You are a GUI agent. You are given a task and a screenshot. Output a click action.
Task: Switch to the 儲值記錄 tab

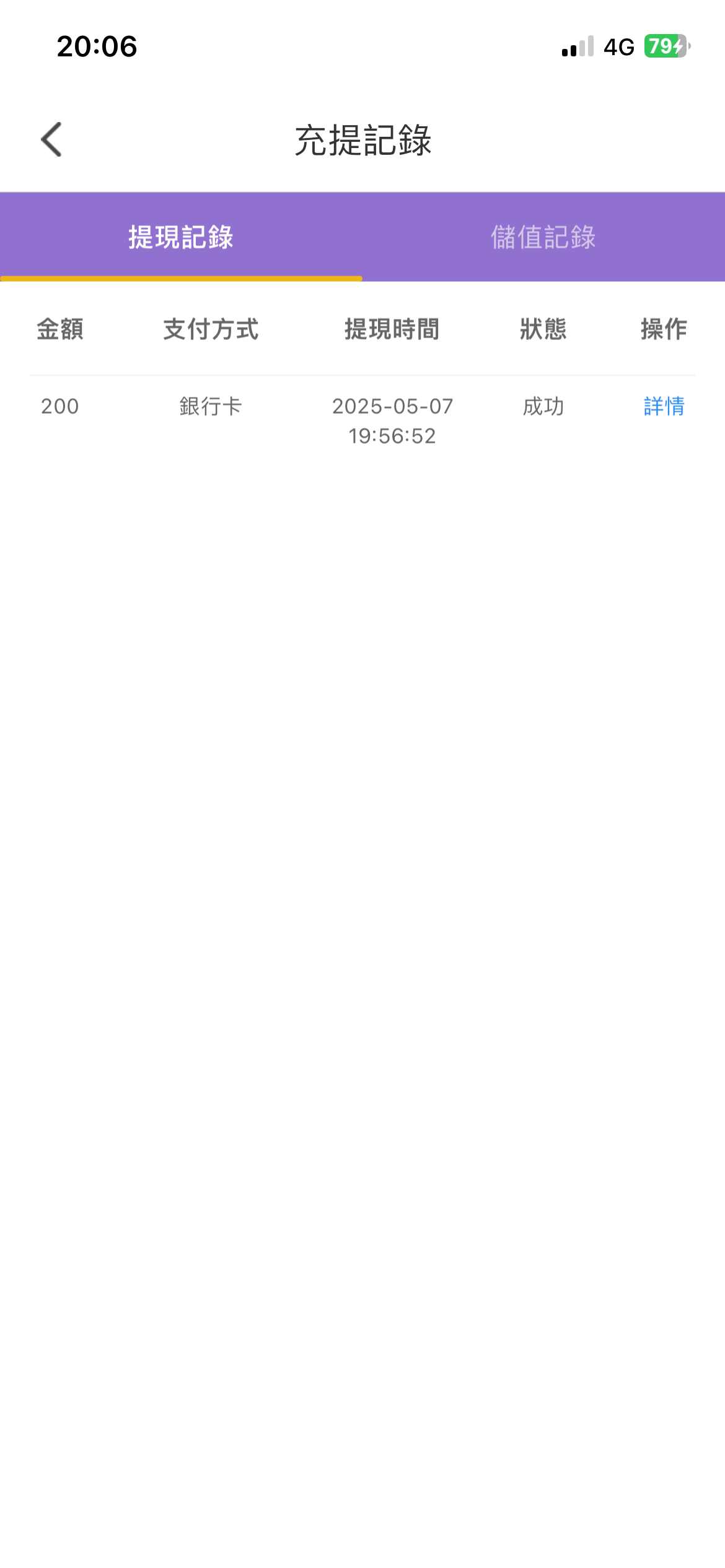point(543,237)
